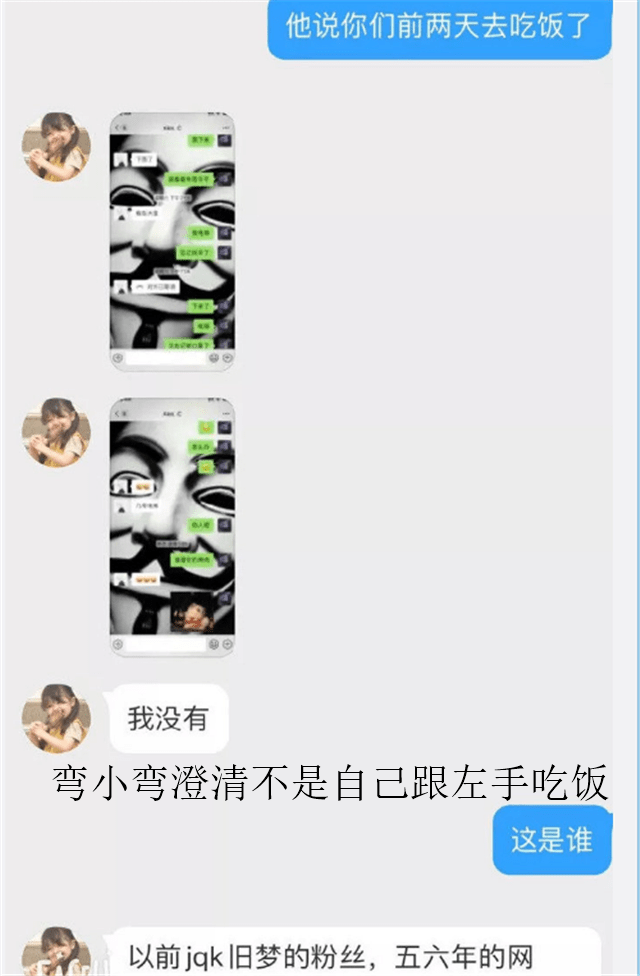640x976 pixels.
Task: View sender's avatar beside 我没有 message
Action: coord(56,718)
